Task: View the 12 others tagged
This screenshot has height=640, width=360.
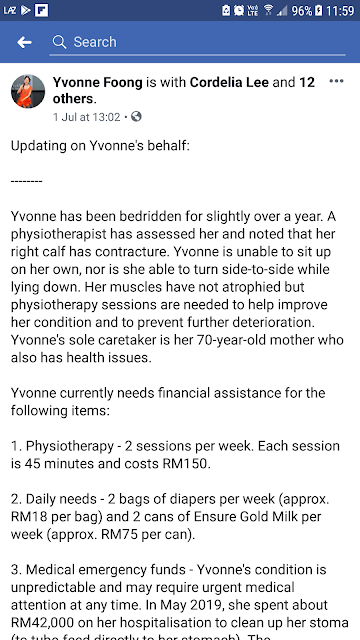Action: click(x=184, y=91)
